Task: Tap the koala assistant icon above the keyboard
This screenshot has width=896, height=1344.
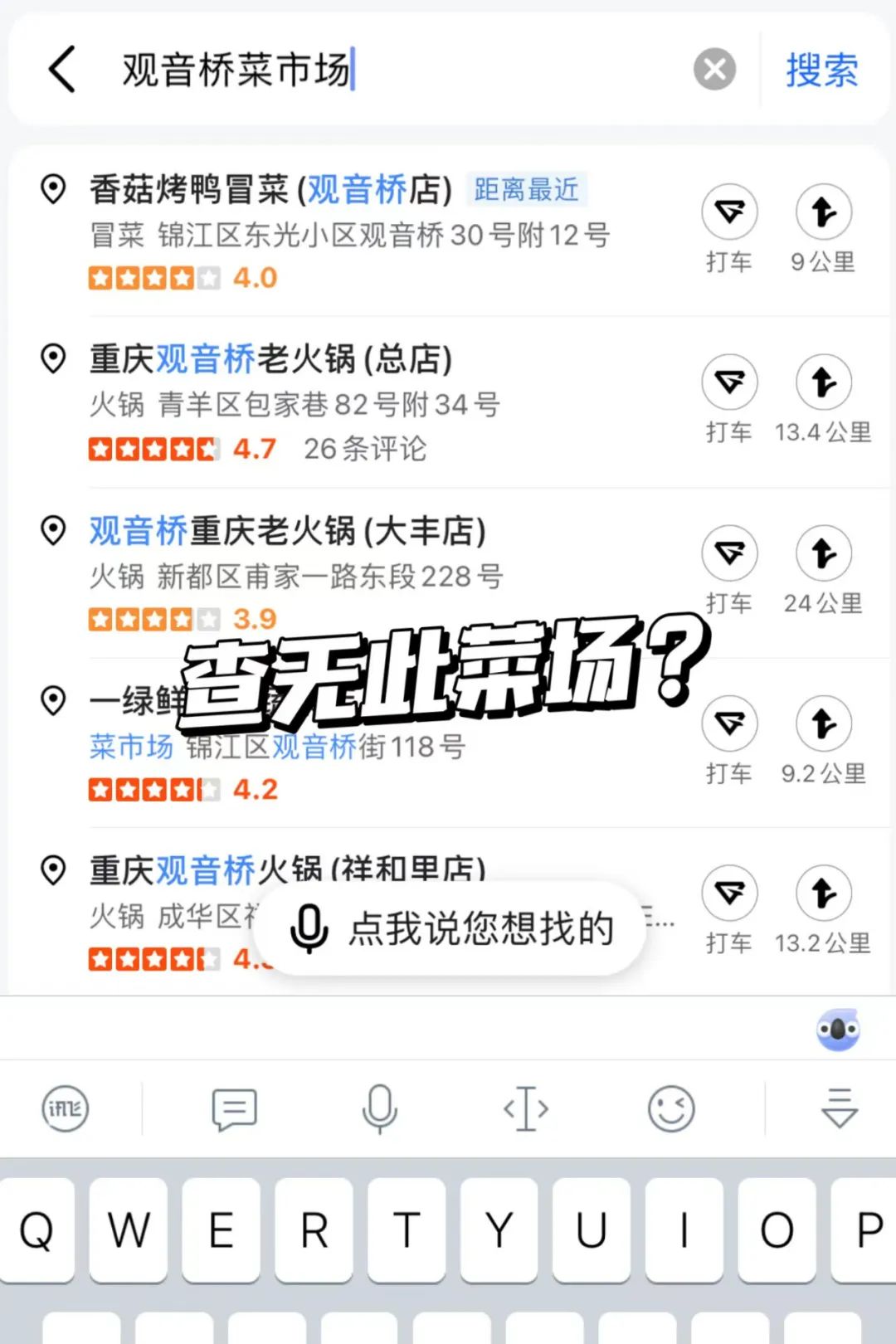Action: tap(839, 1029)
